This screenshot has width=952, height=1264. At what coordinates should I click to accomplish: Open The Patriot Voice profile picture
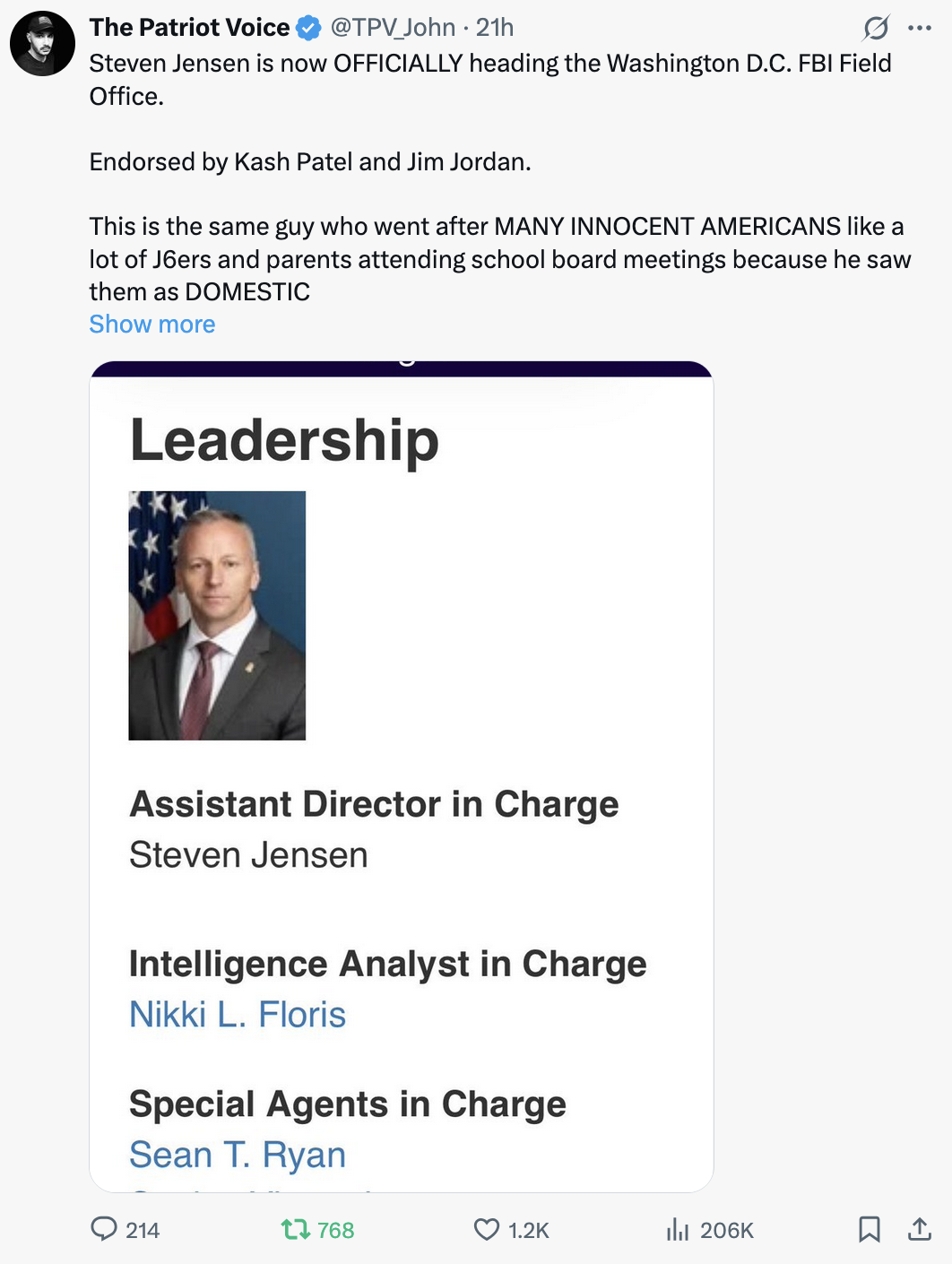click(x=42, y=44)
